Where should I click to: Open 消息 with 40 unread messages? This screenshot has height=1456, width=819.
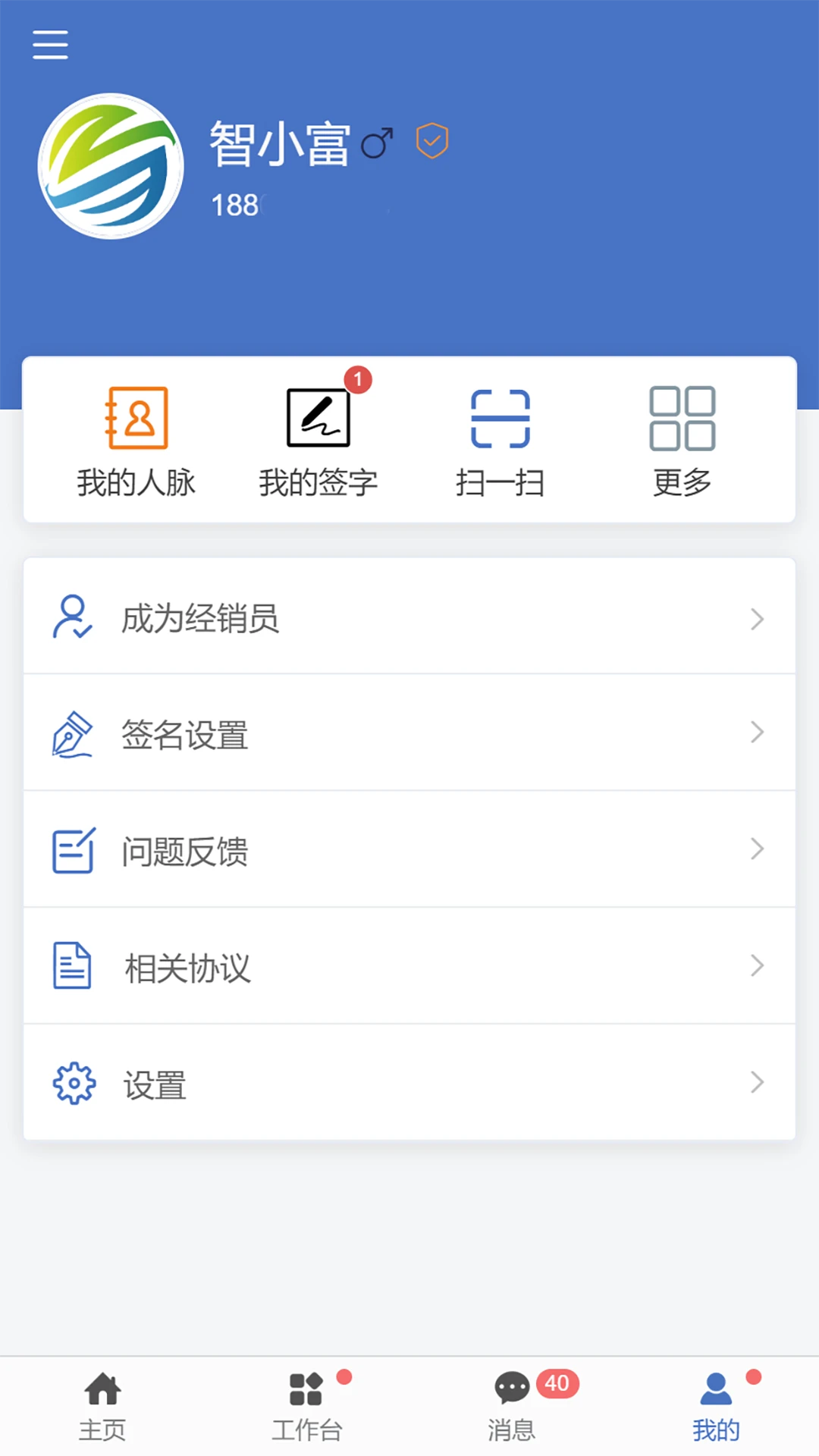pyautogui.click(x=512, y=1407)
